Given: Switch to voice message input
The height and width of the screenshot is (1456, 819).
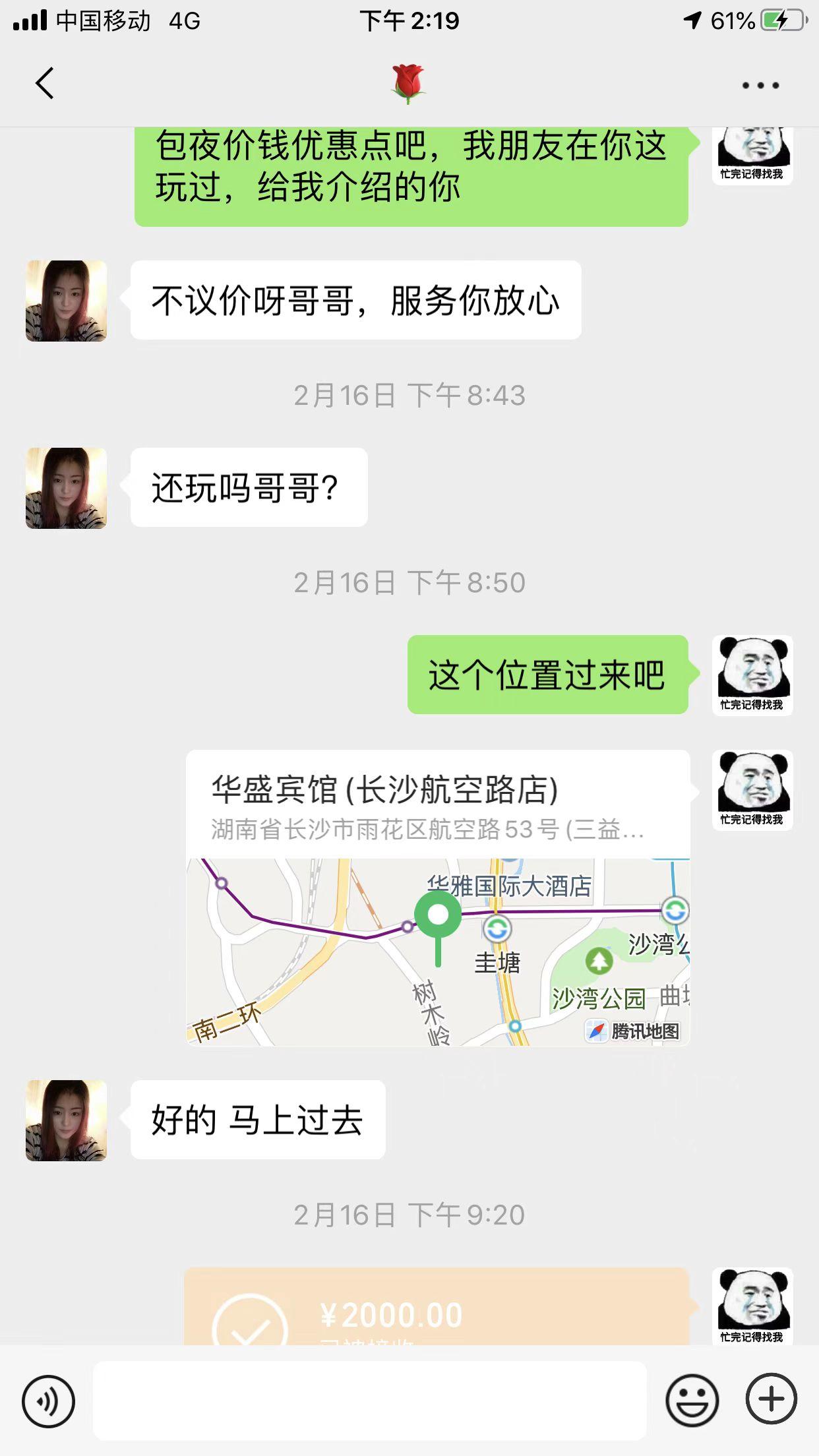Looking at the screenshot, I should [48, 1401].
